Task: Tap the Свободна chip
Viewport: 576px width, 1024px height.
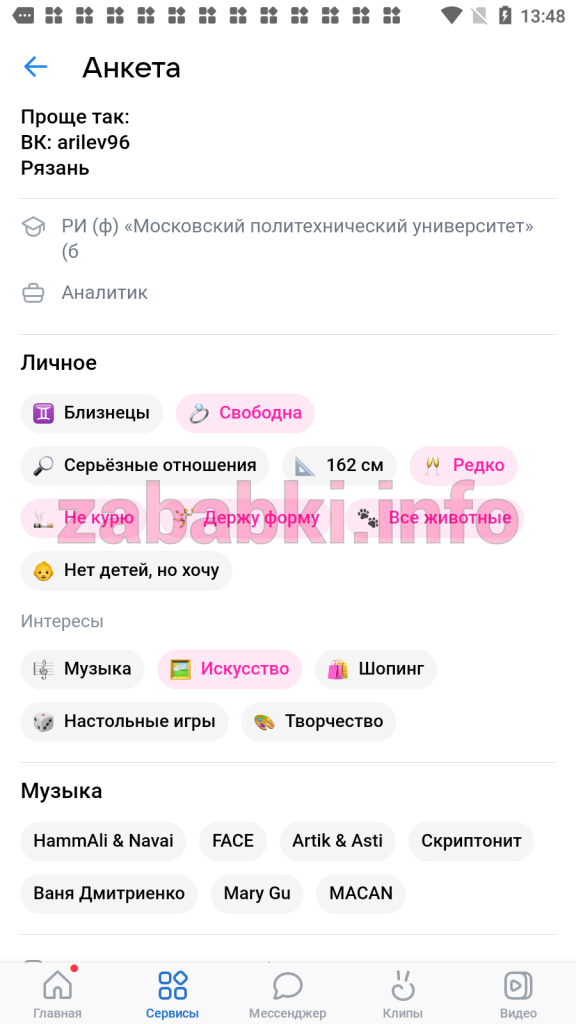Action: 246,413
